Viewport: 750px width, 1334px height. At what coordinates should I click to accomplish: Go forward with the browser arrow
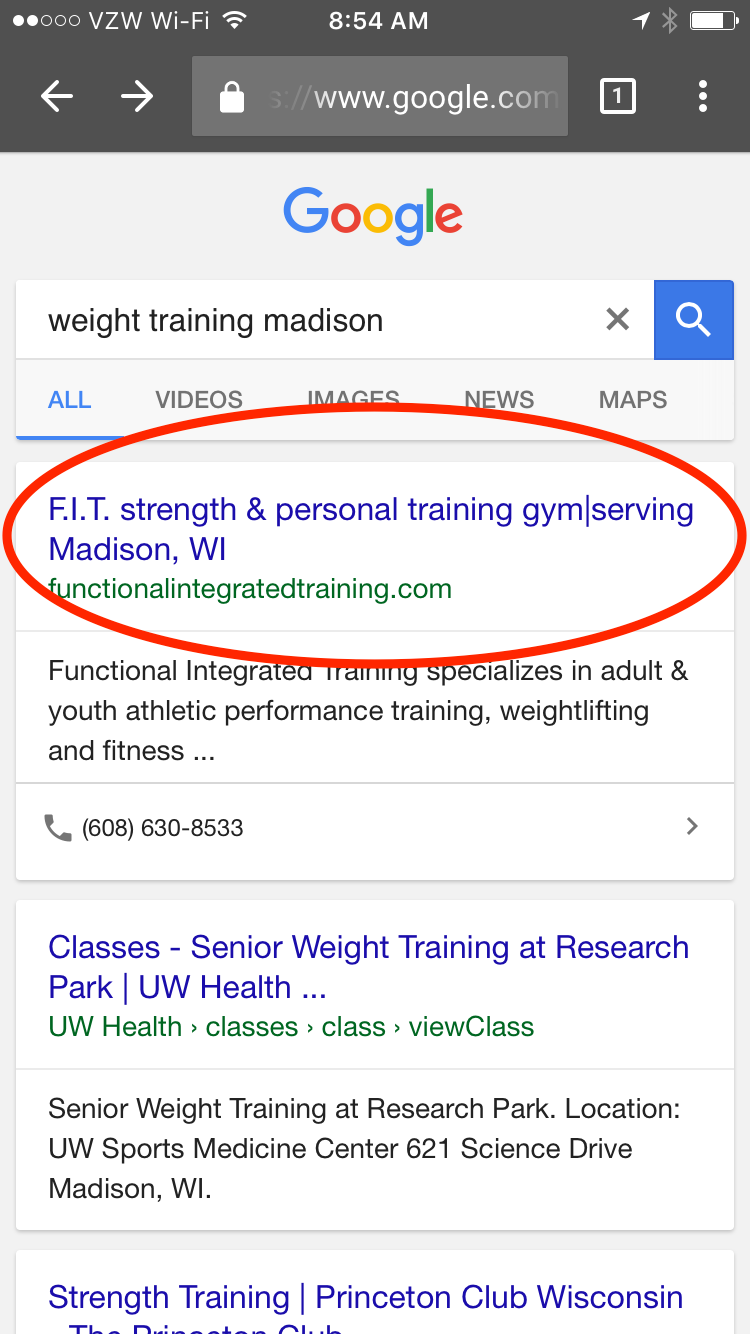(137, 97)
